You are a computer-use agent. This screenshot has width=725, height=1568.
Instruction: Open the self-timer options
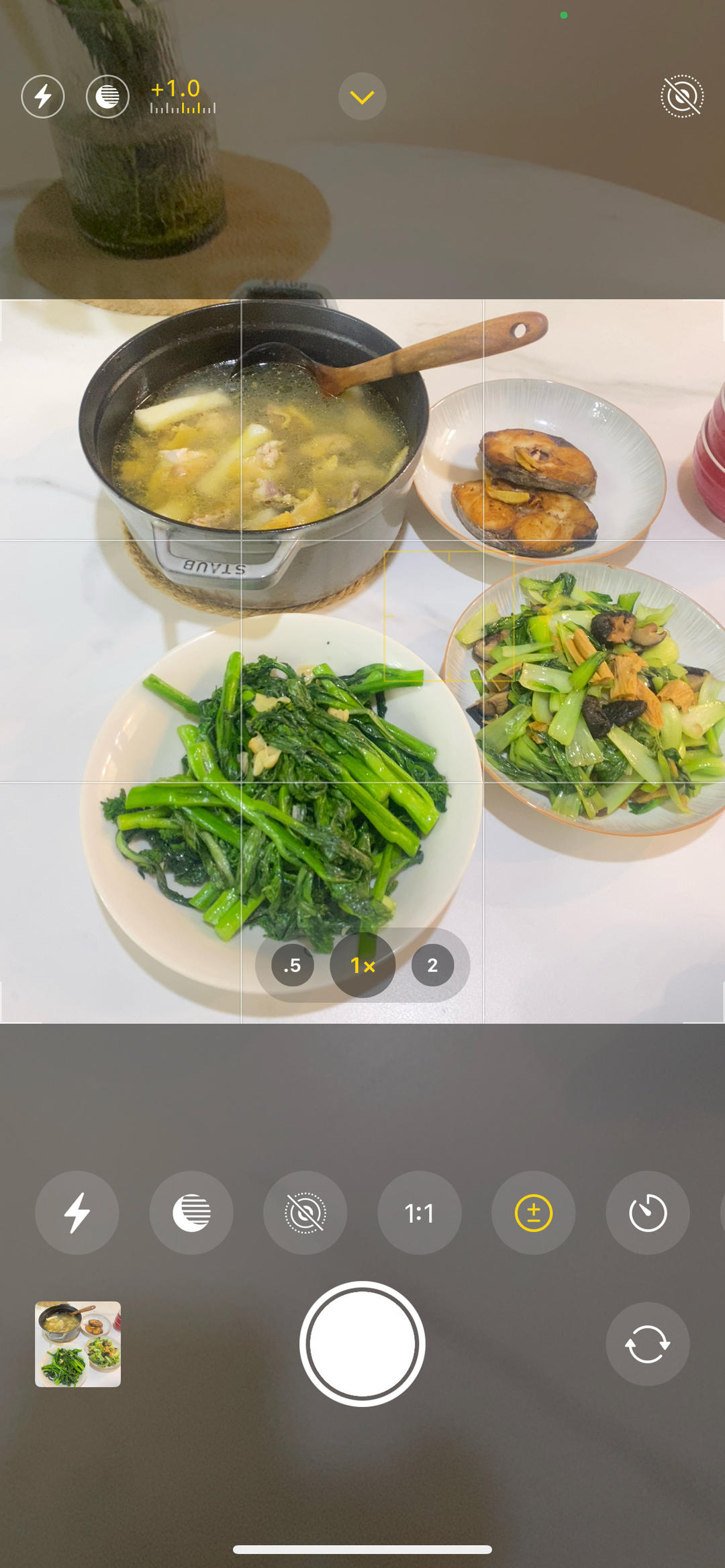[x=648, y=1212]
